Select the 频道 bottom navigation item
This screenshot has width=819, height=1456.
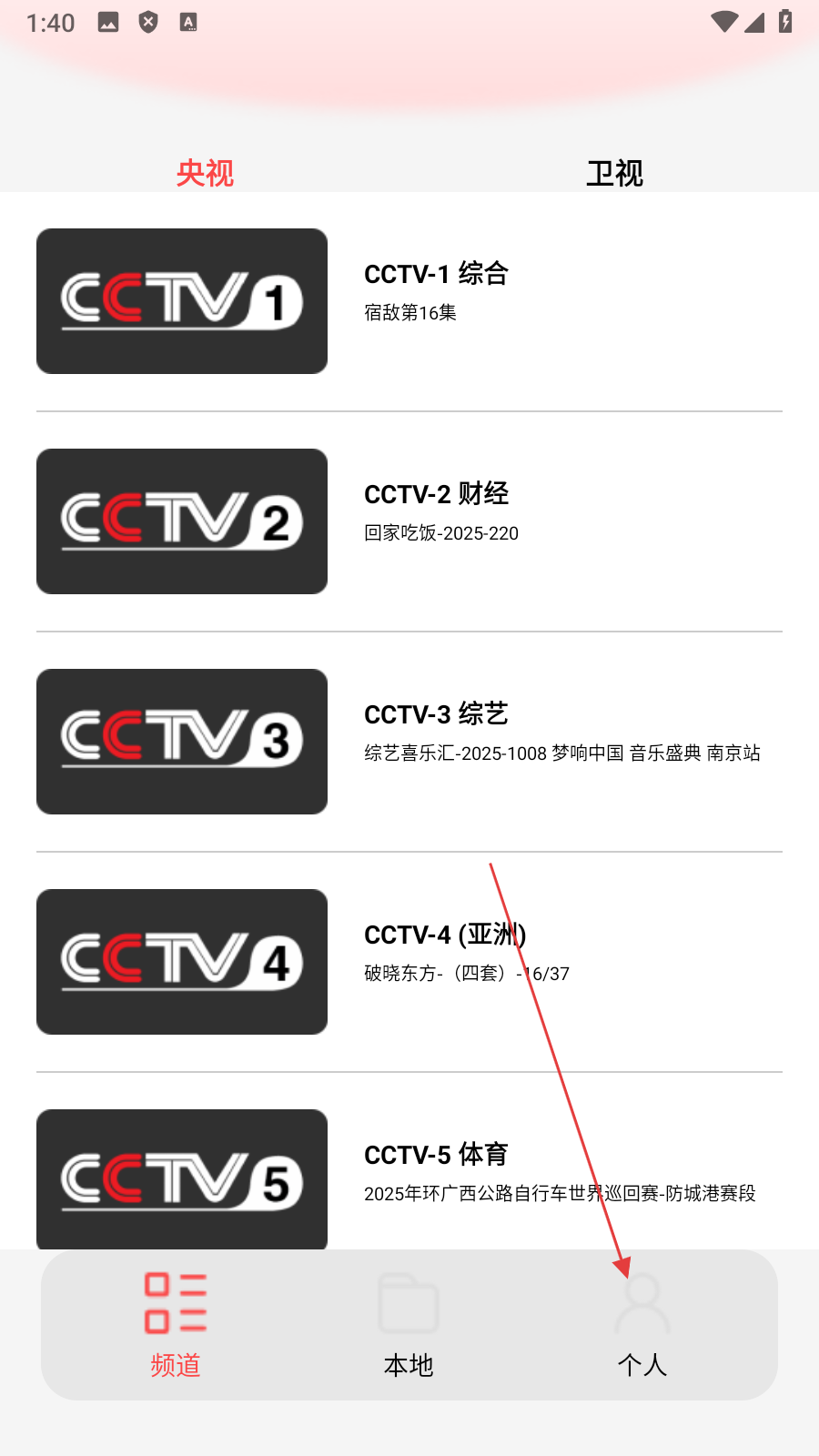pos(176,1325)
